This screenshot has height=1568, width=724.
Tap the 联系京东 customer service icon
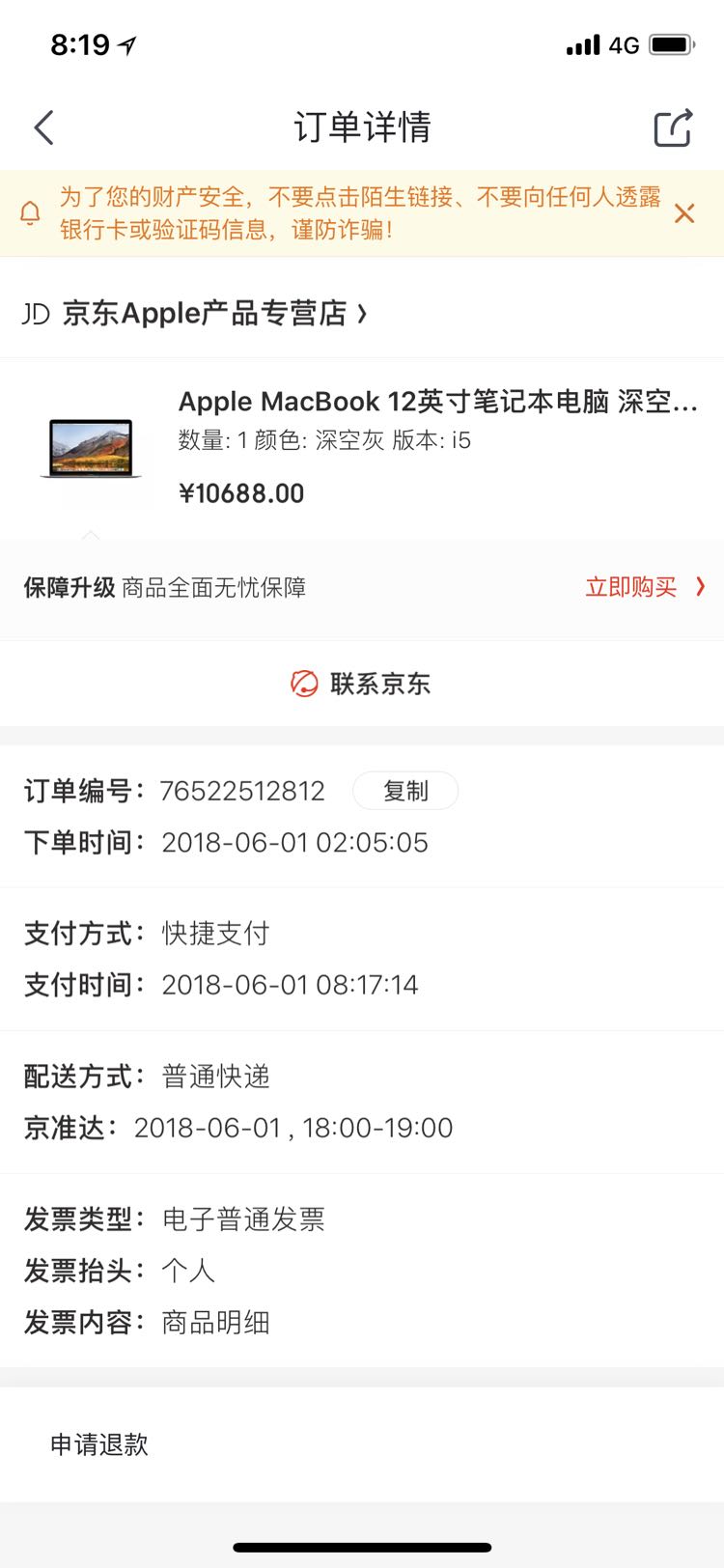[304, 684]
